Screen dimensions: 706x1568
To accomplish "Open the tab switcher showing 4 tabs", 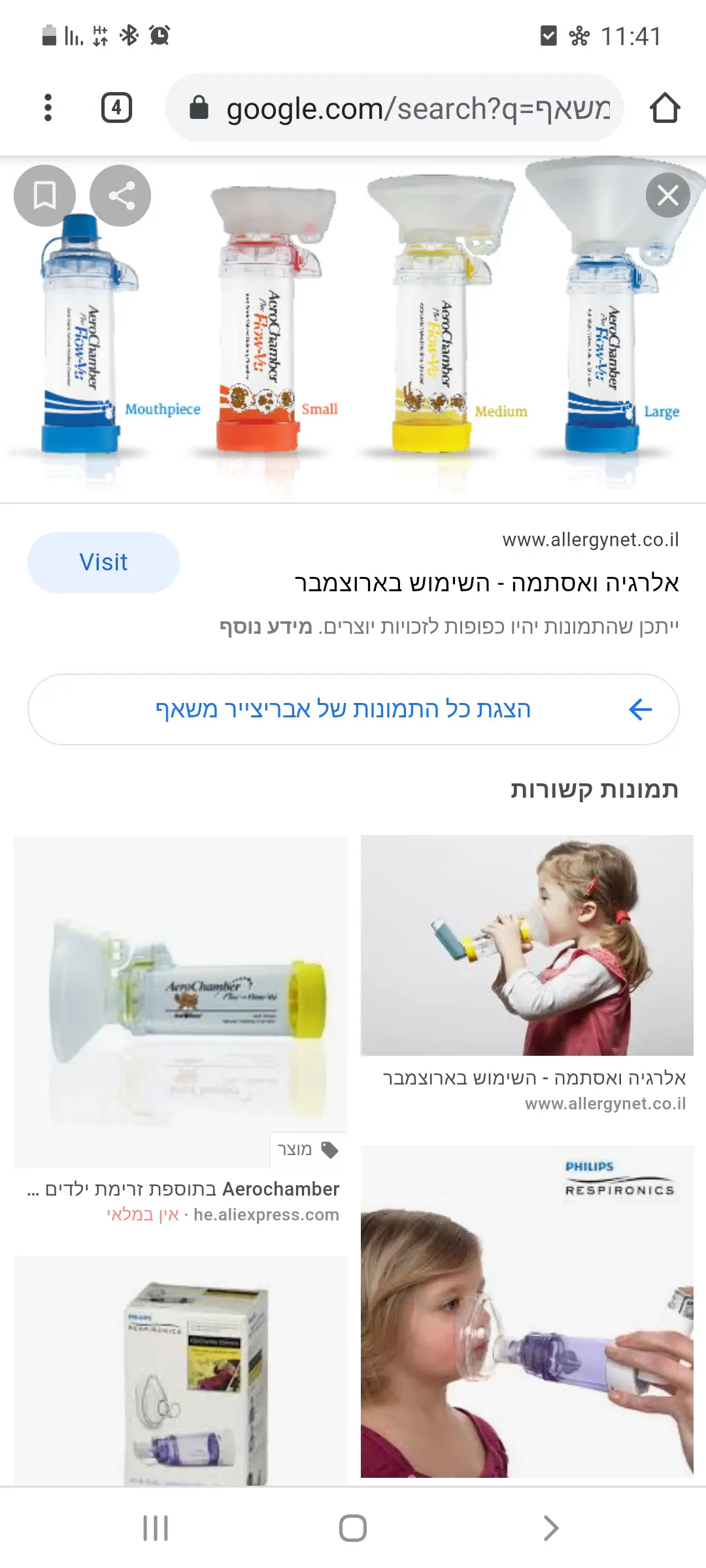I will click(x=116, y=108).
